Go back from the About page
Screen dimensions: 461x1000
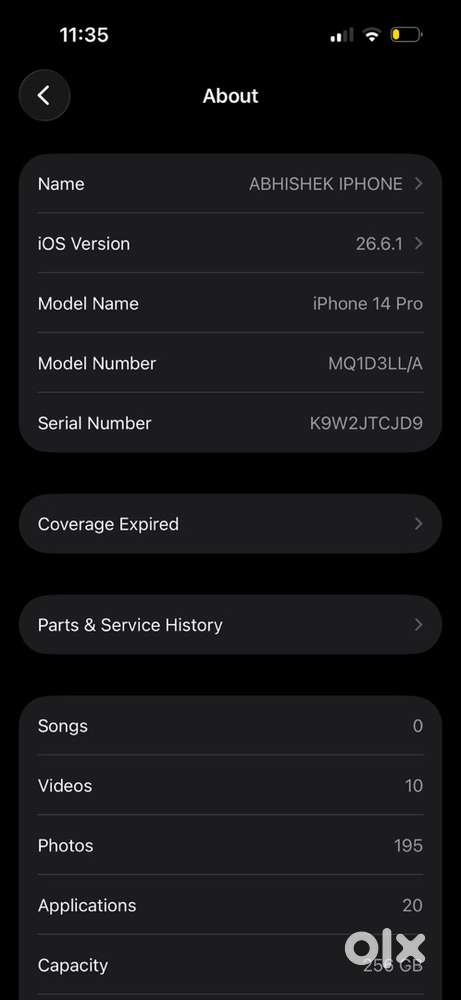point(44,96)
